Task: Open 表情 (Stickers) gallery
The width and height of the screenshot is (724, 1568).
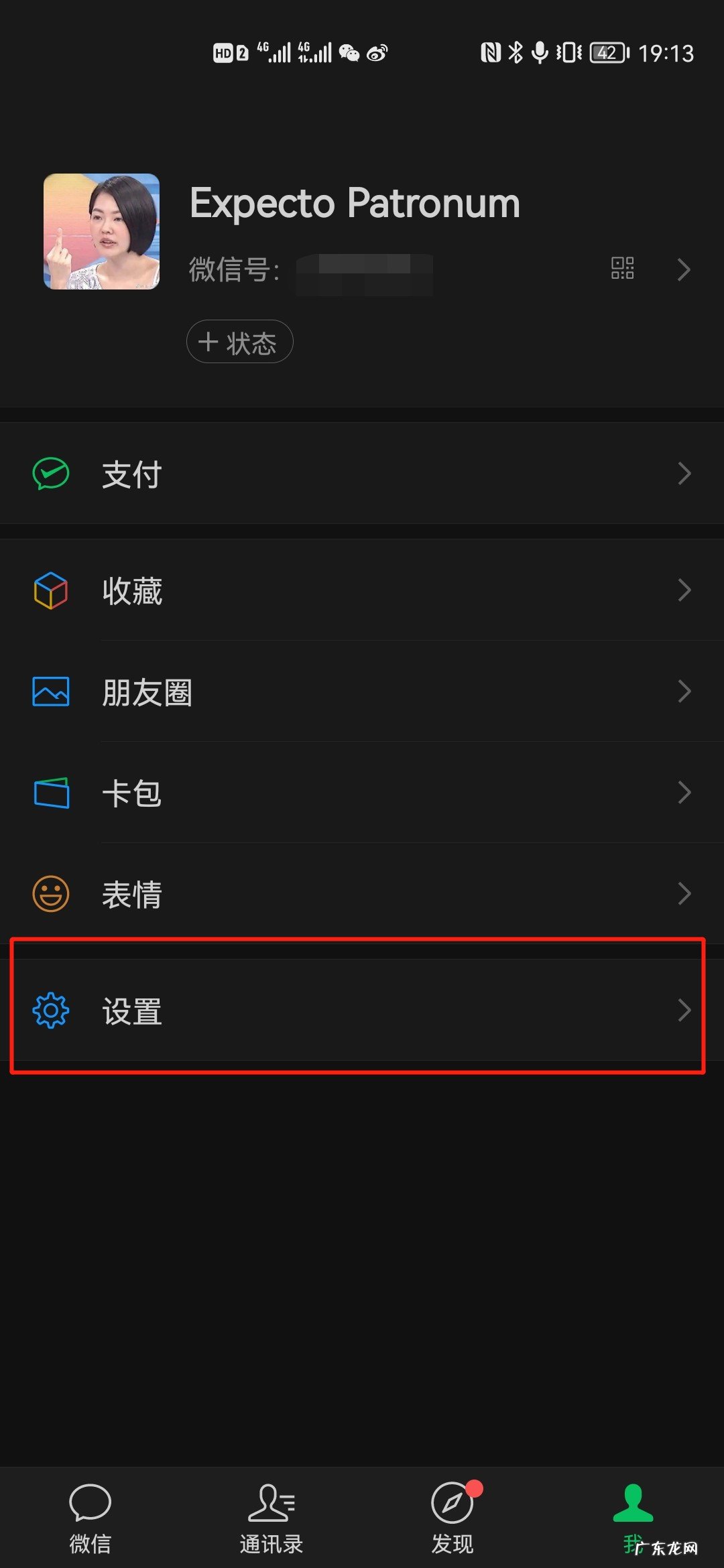Action: pyautogui.click(x=362, y=894)
